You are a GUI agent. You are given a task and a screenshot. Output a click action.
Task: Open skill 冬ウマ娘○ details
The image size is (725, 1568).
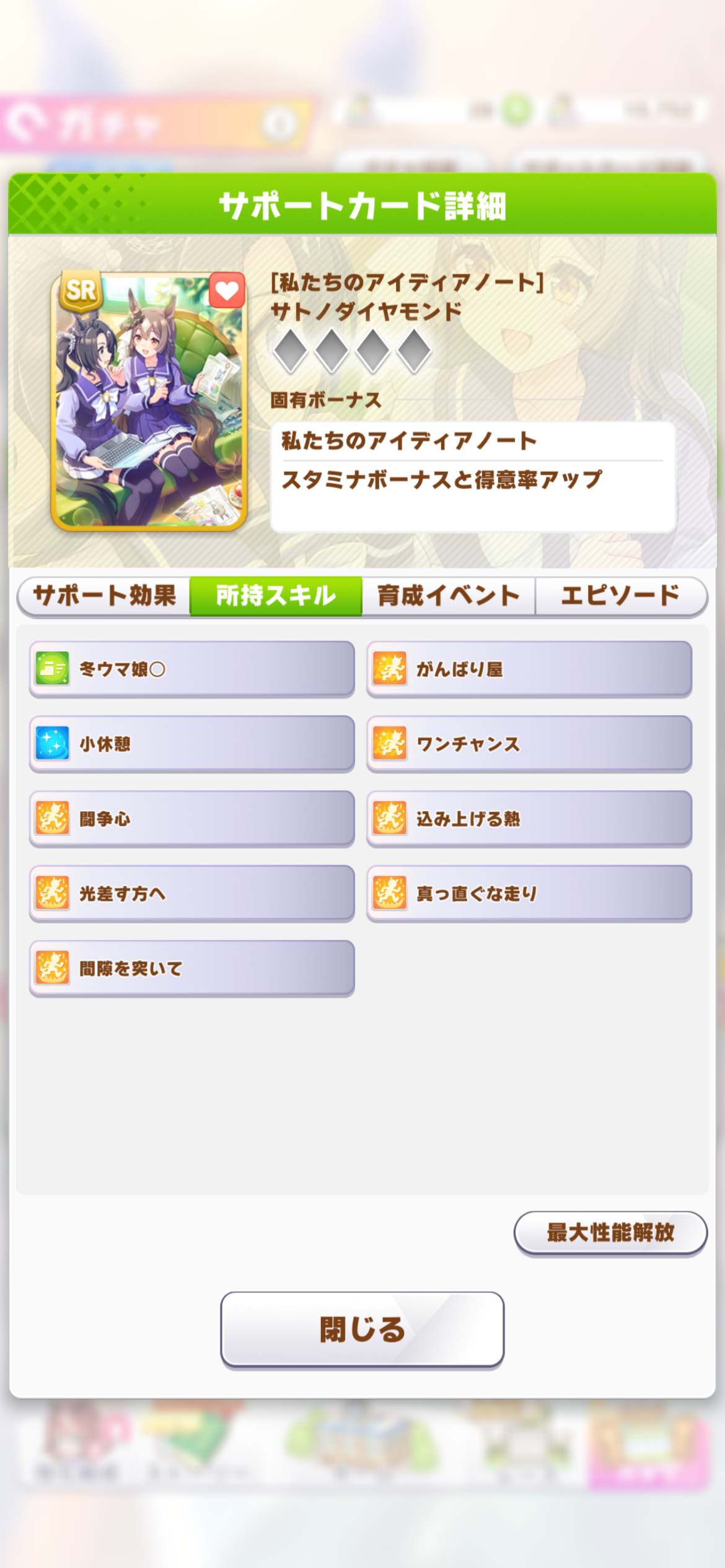pyautogui.click(x=191, y=669)
